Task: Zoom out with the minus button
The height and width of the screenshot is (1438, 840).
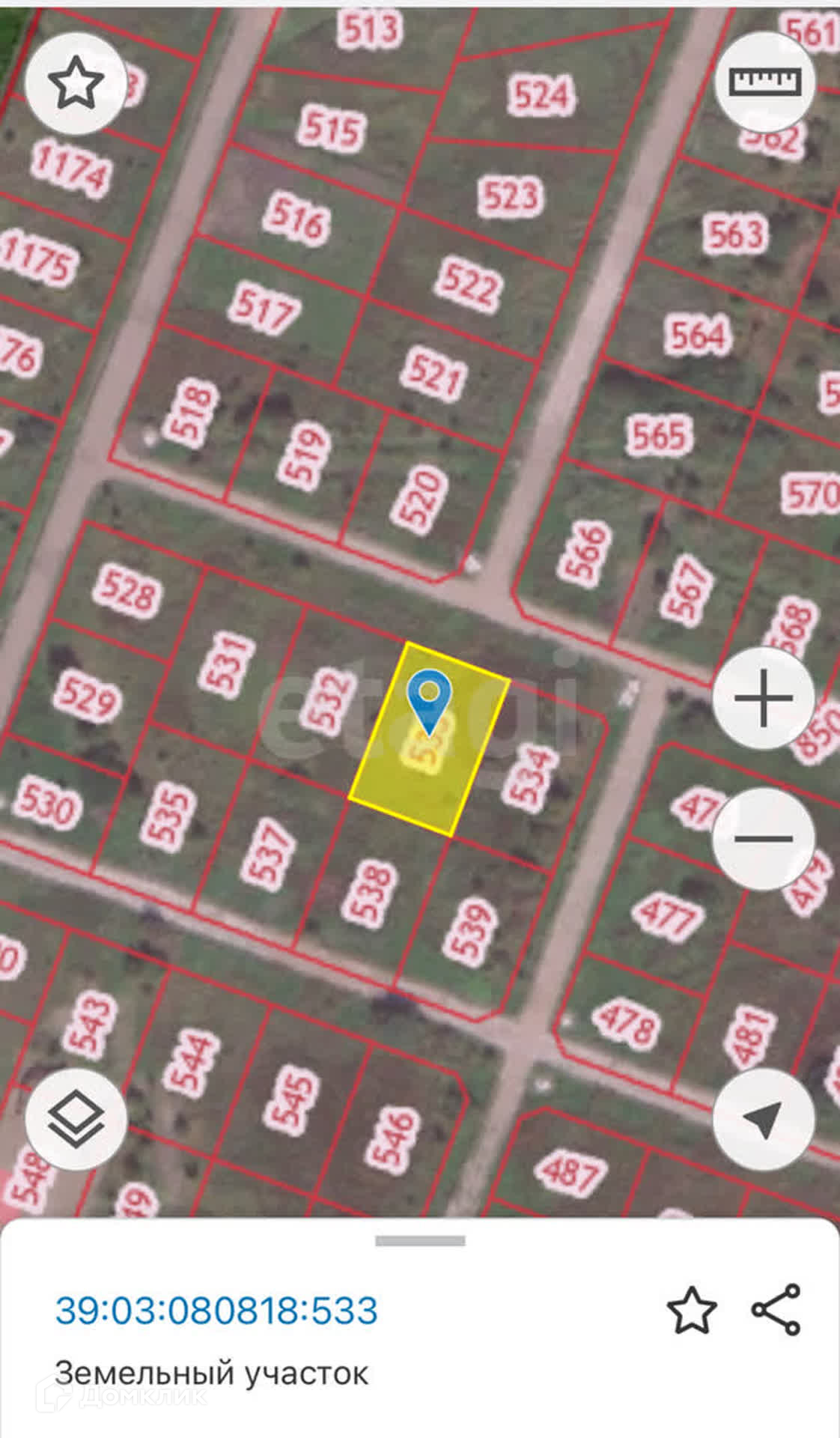Action: pyautogui.click(x=764, y=839)
